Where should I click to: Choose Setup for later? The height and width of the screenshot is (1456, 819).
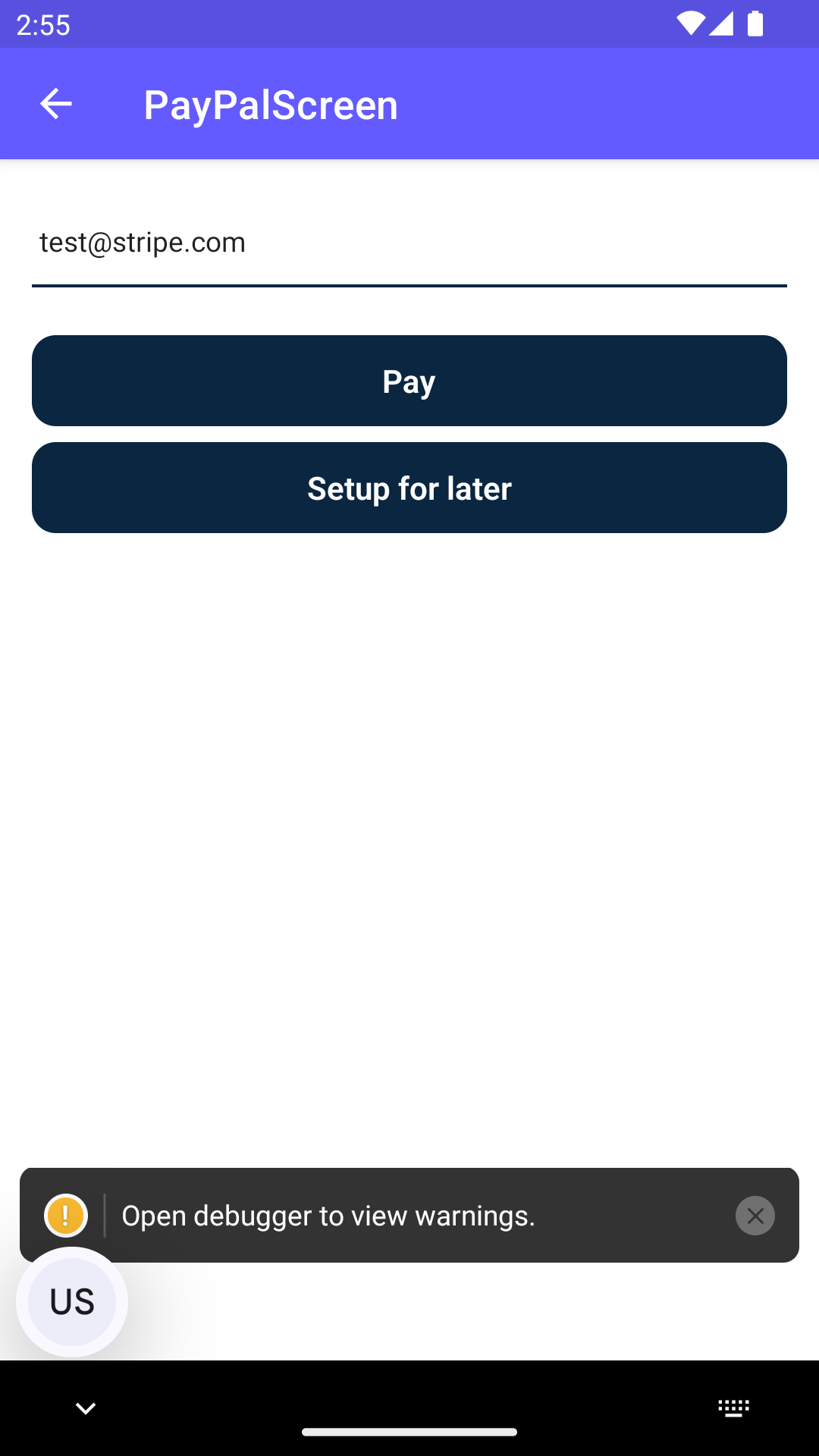click(x=409, y=488)
